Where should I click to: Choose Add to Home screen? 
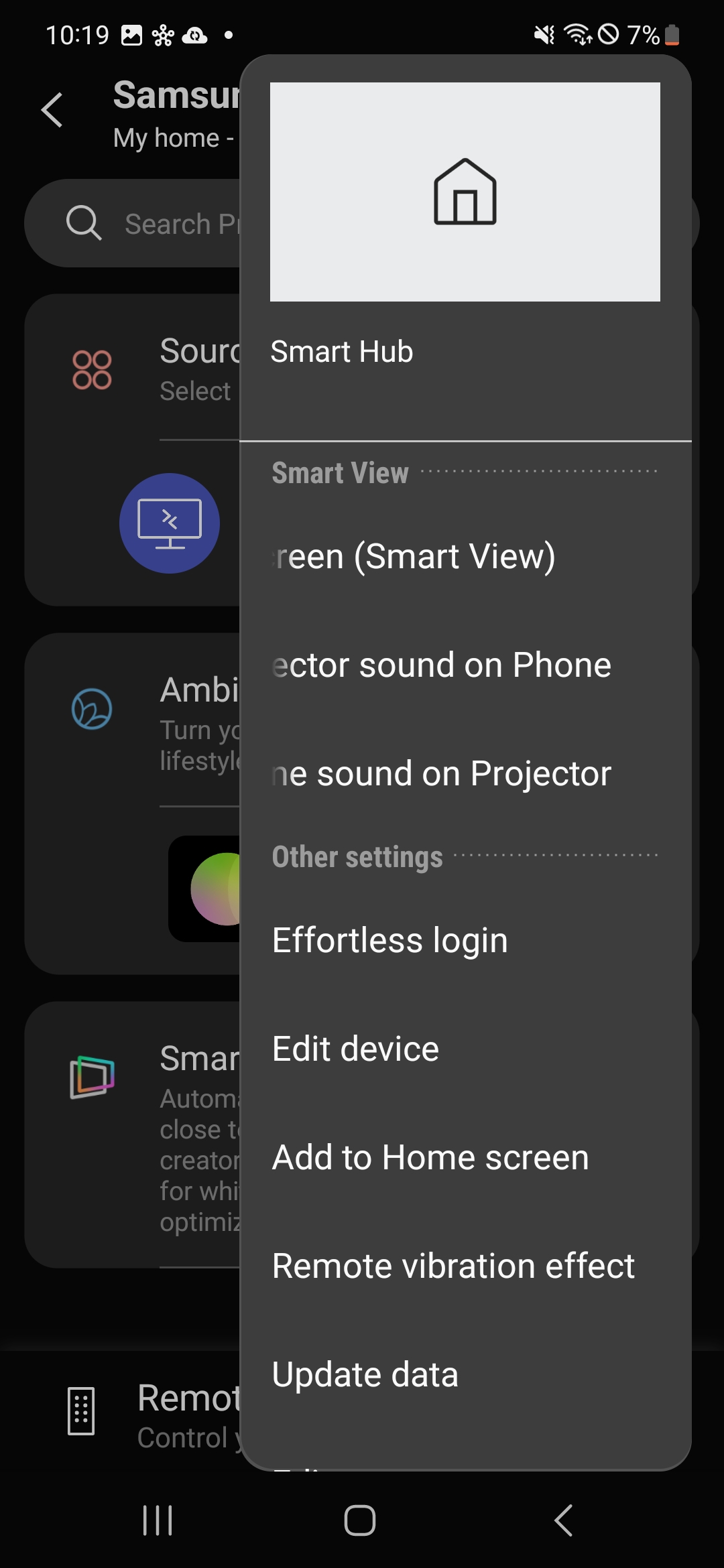coord(465,1157)
